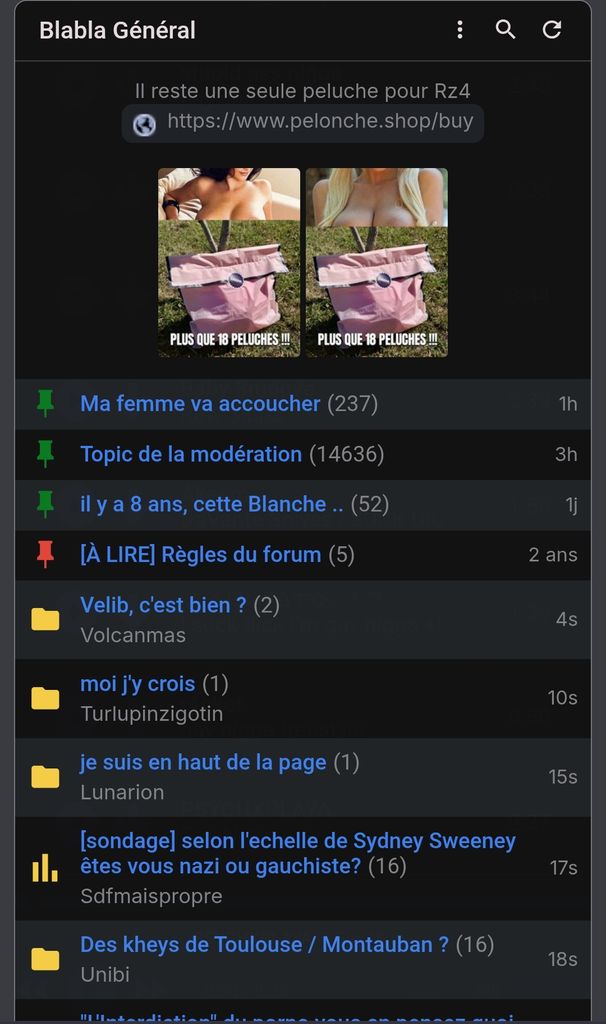Open topic il y a 8 ans, cette Blanche
The height and width of the screenshot is (1024, 606).
point(211,504)
